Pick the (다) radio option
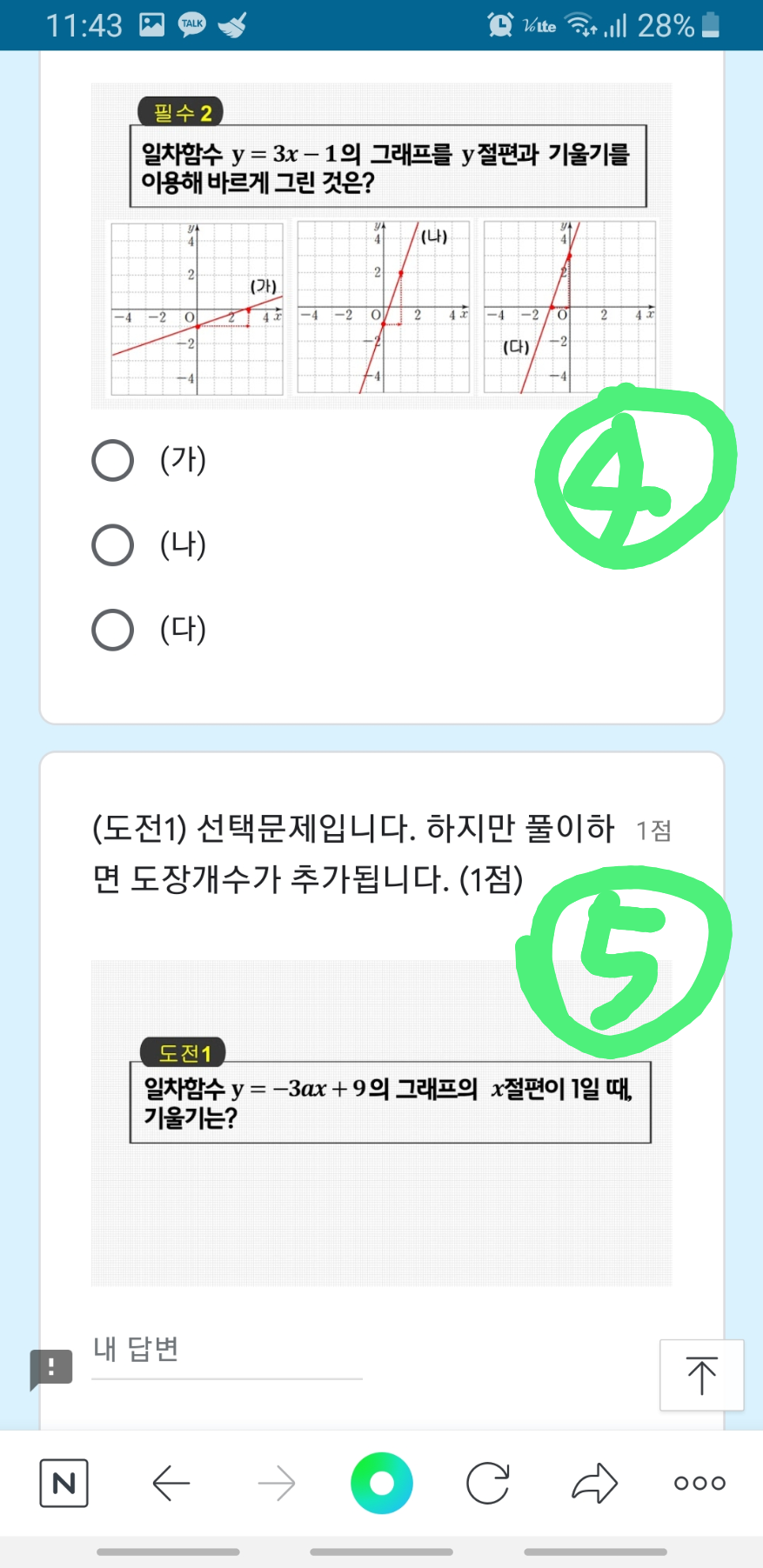This screenshot has height=1568, width=763. tap(113, 631)
